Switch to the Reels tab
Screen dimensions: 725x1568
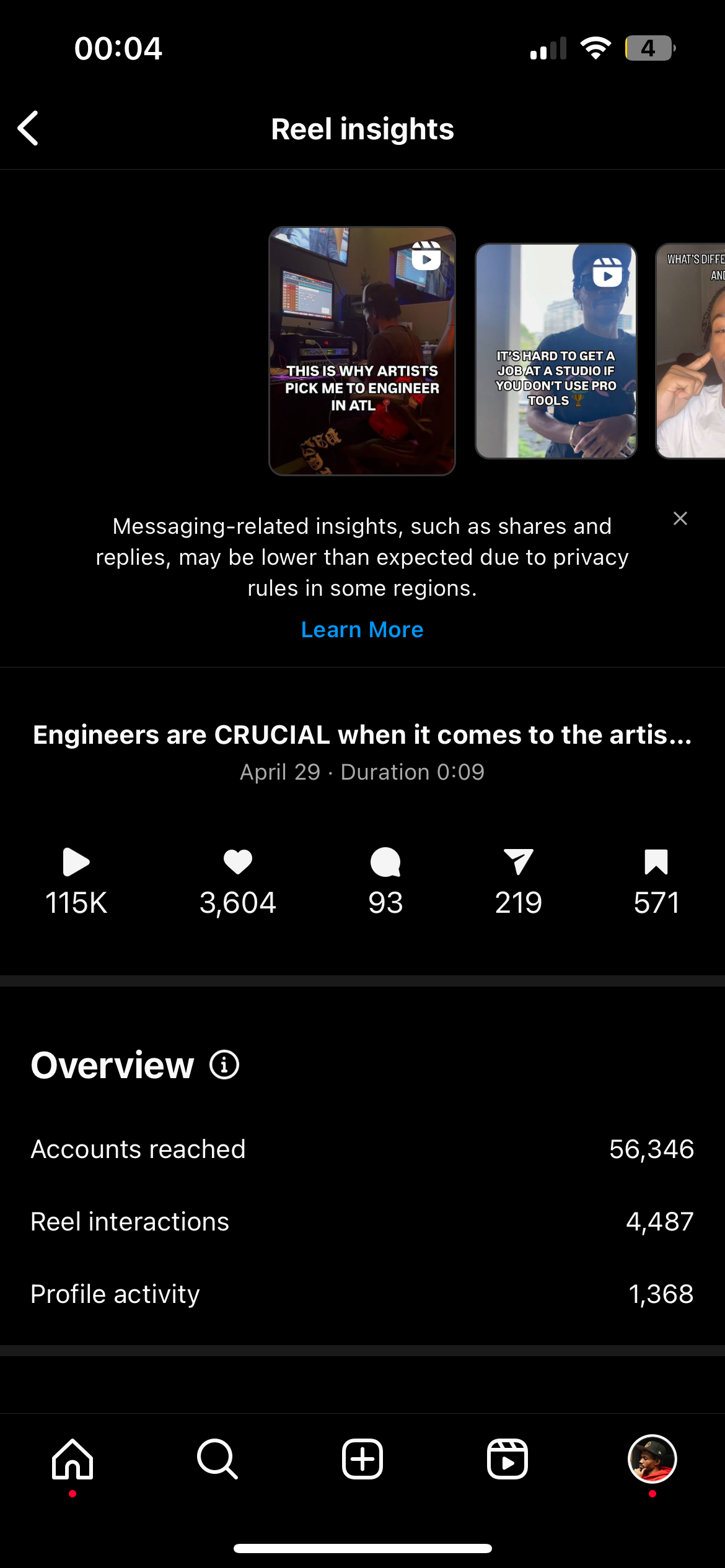click(507, 1459)
